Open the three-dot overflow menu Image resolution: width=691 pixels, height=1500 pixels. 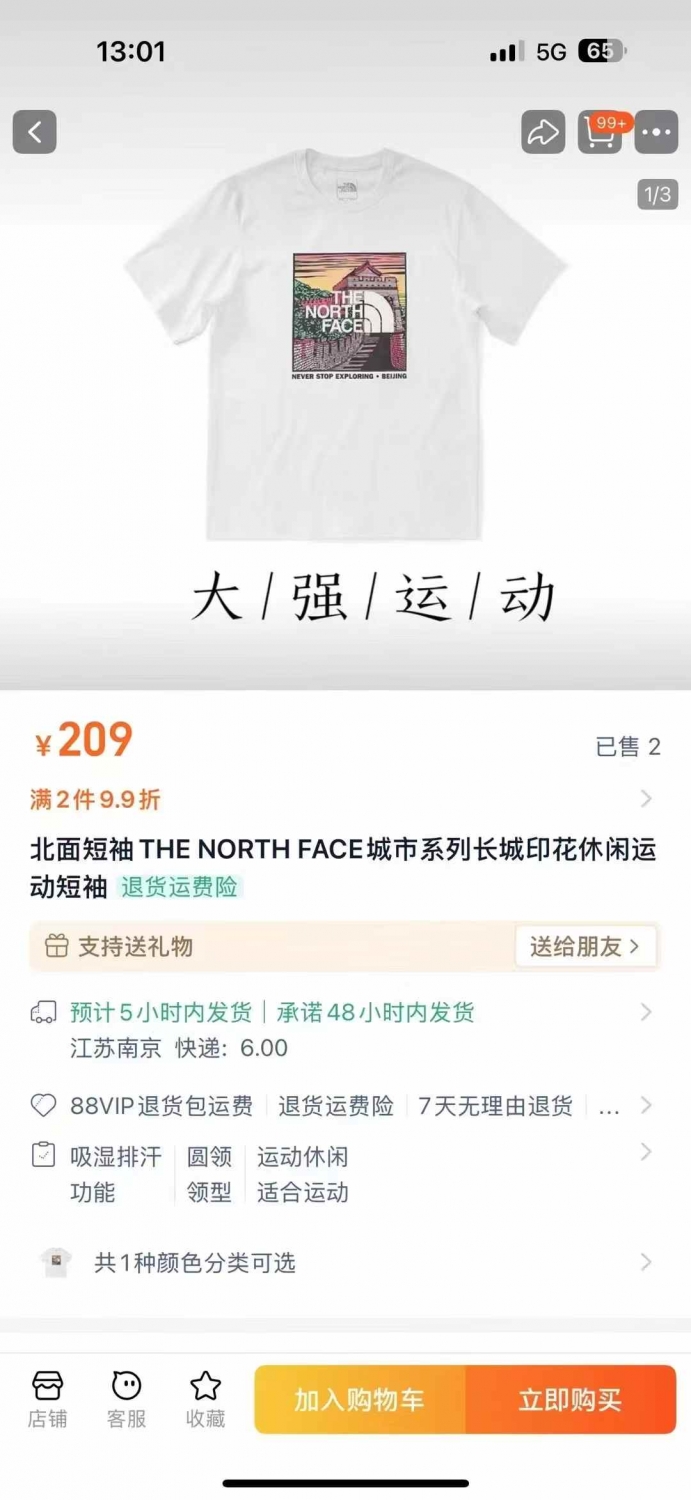pos(656,132)
